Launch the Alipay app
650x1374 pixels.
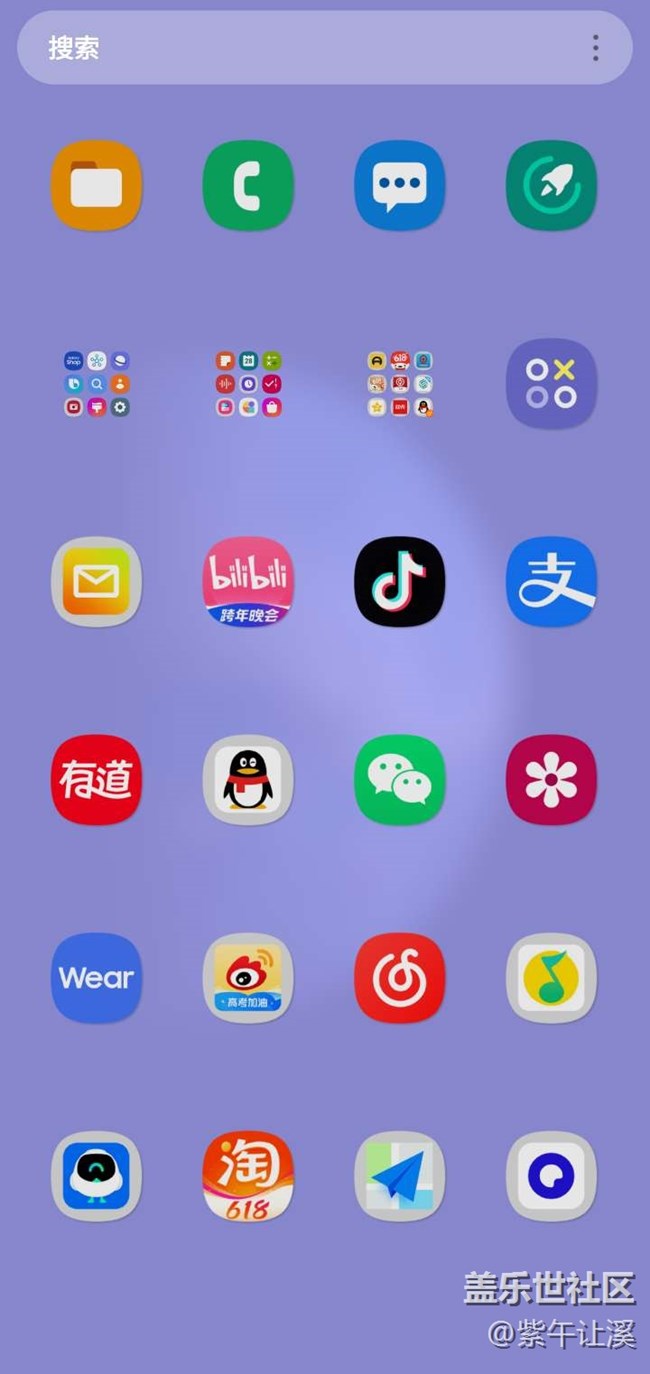point(551,582)
